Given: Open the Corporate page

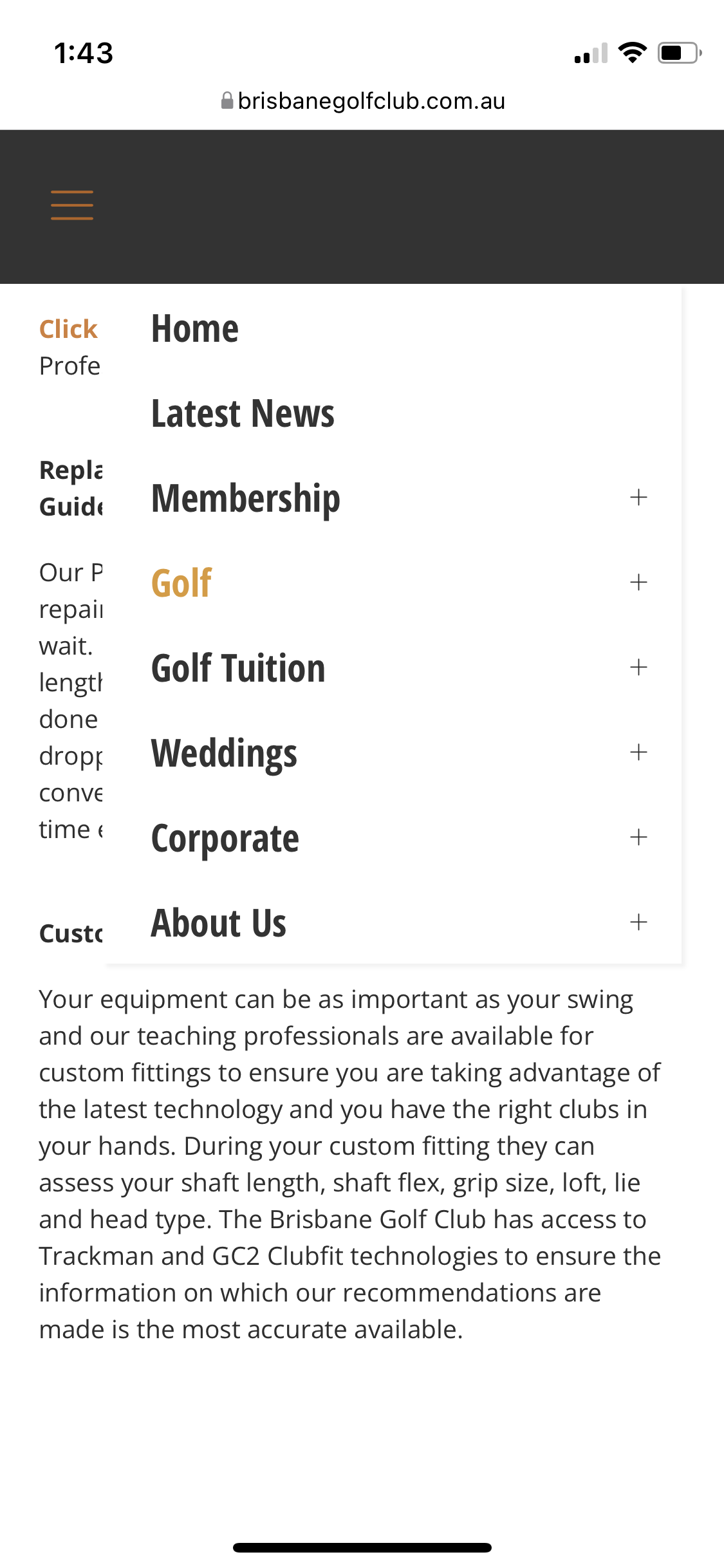Looking at the screenshot, I should [x=225, y=839].
